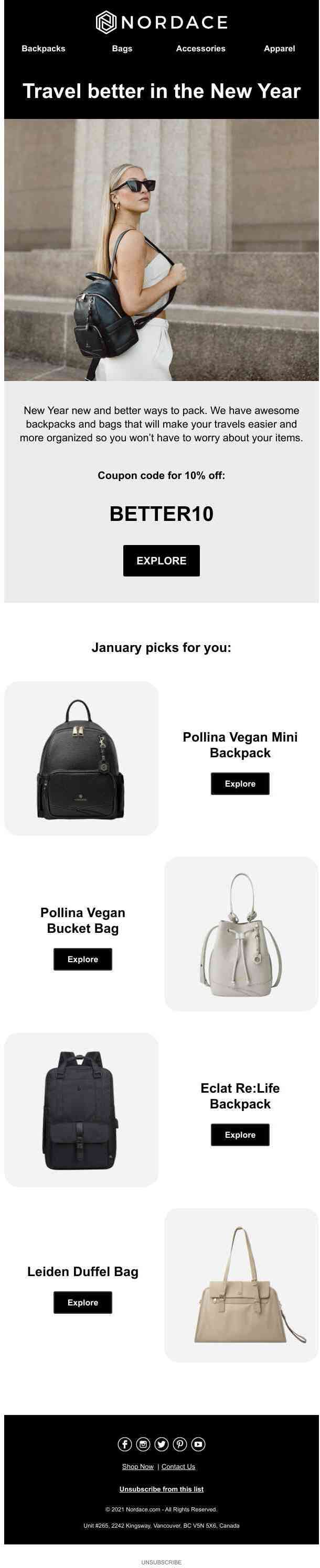Open Nordace's YouTube channel
Viewport: 320px width, 1568px height.
click(199, 1444)
